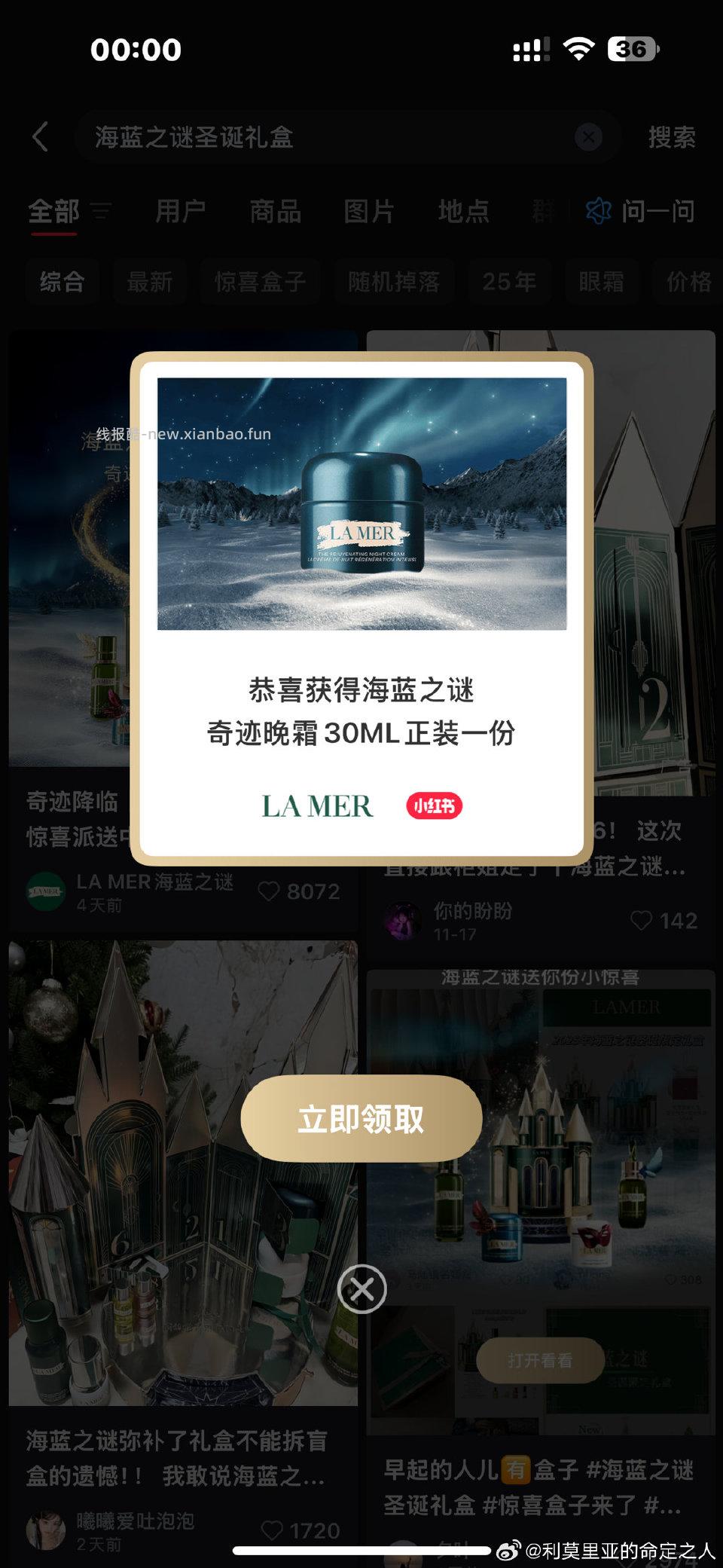Toggle the 眼霜 filter chip

pyautogui.click(x=601, y=282)
